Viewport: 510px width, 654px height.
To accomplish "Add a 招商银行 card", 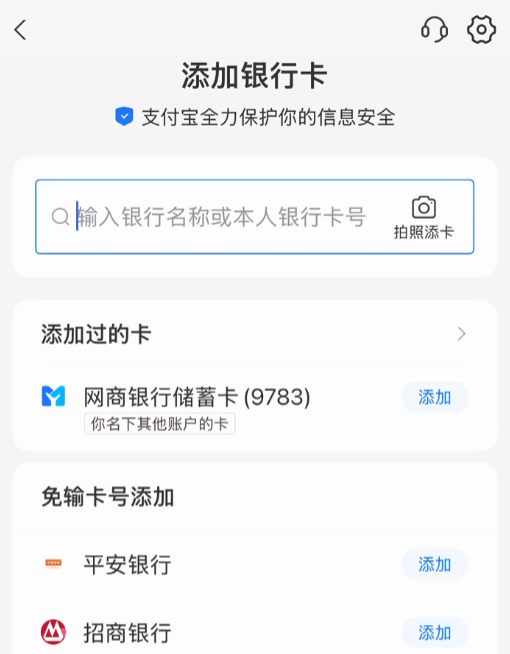I will coord(435,633).
